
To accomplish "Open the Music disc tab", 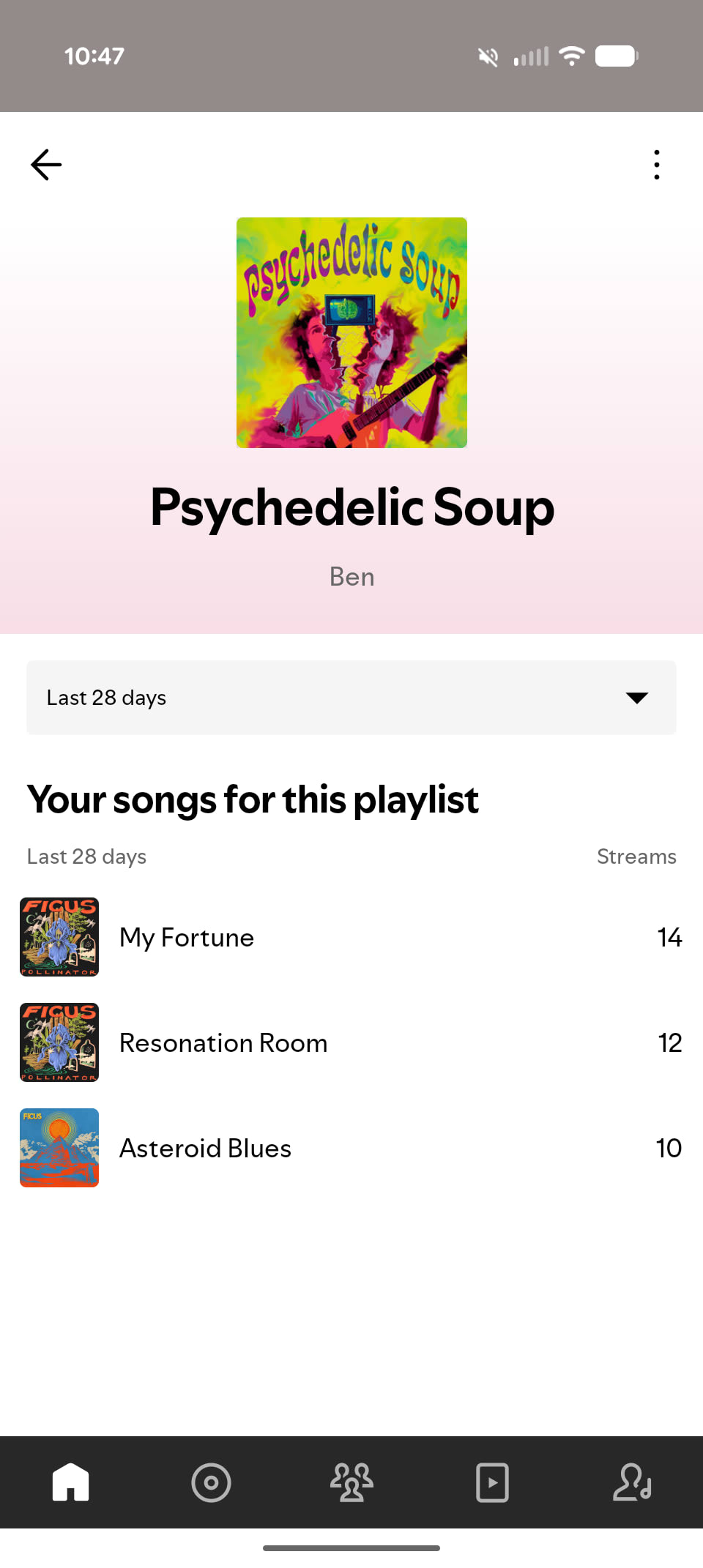I will [211, 1482].
